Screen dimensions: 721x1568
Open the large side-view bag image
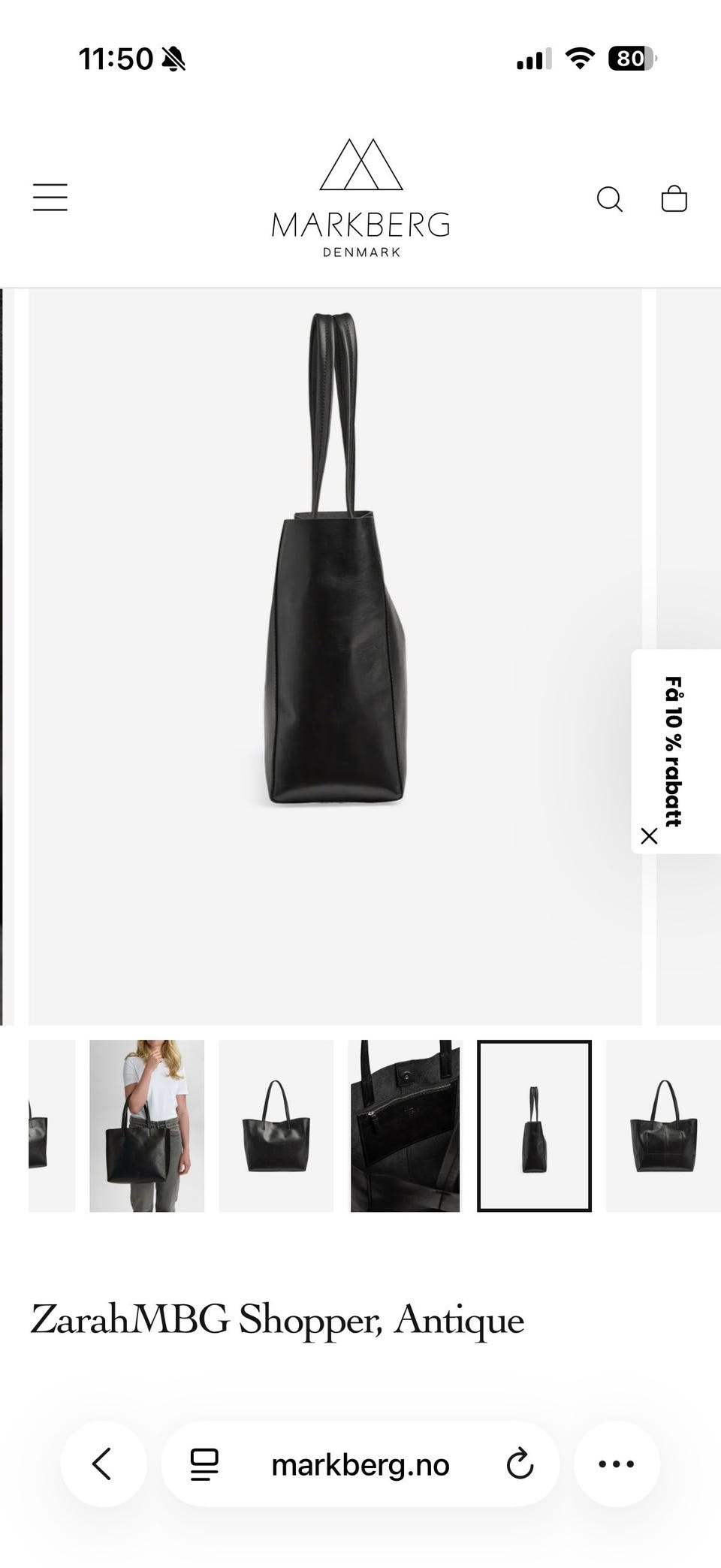(x=335, y=657)
